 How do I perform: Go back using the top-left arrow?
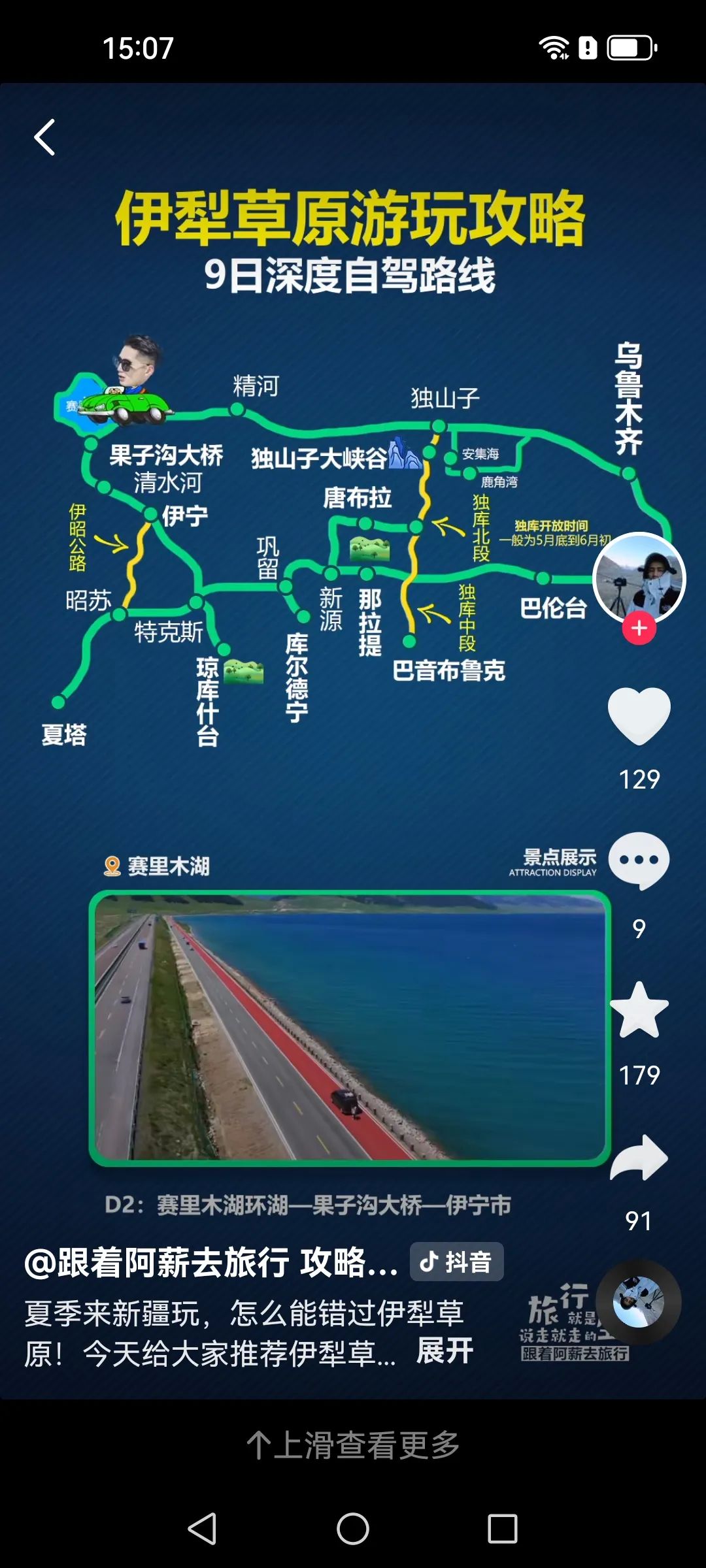[x=44, y=137]
